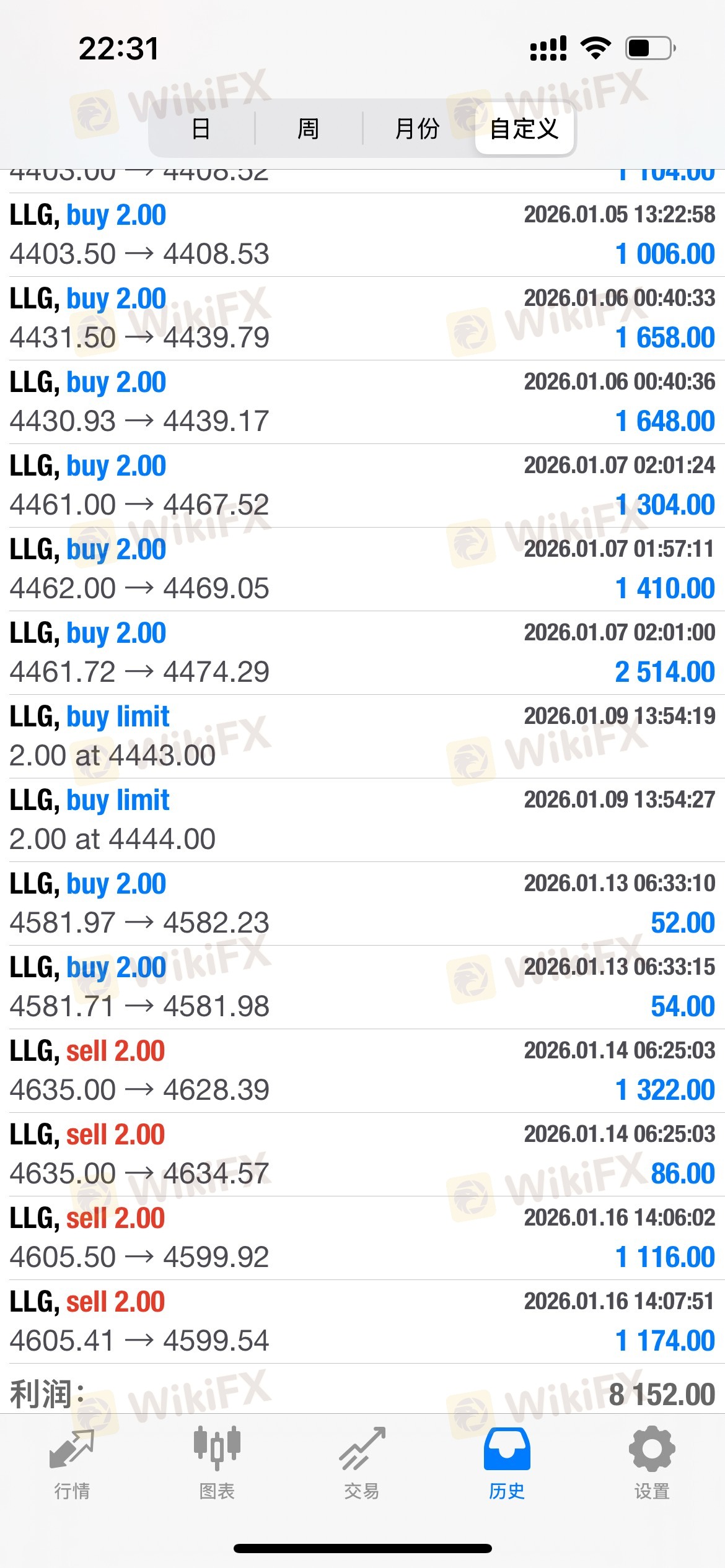Expand the buy limit order at 4444.00
This screenshot has width=725, height=1568.
(x=362, y=820)
